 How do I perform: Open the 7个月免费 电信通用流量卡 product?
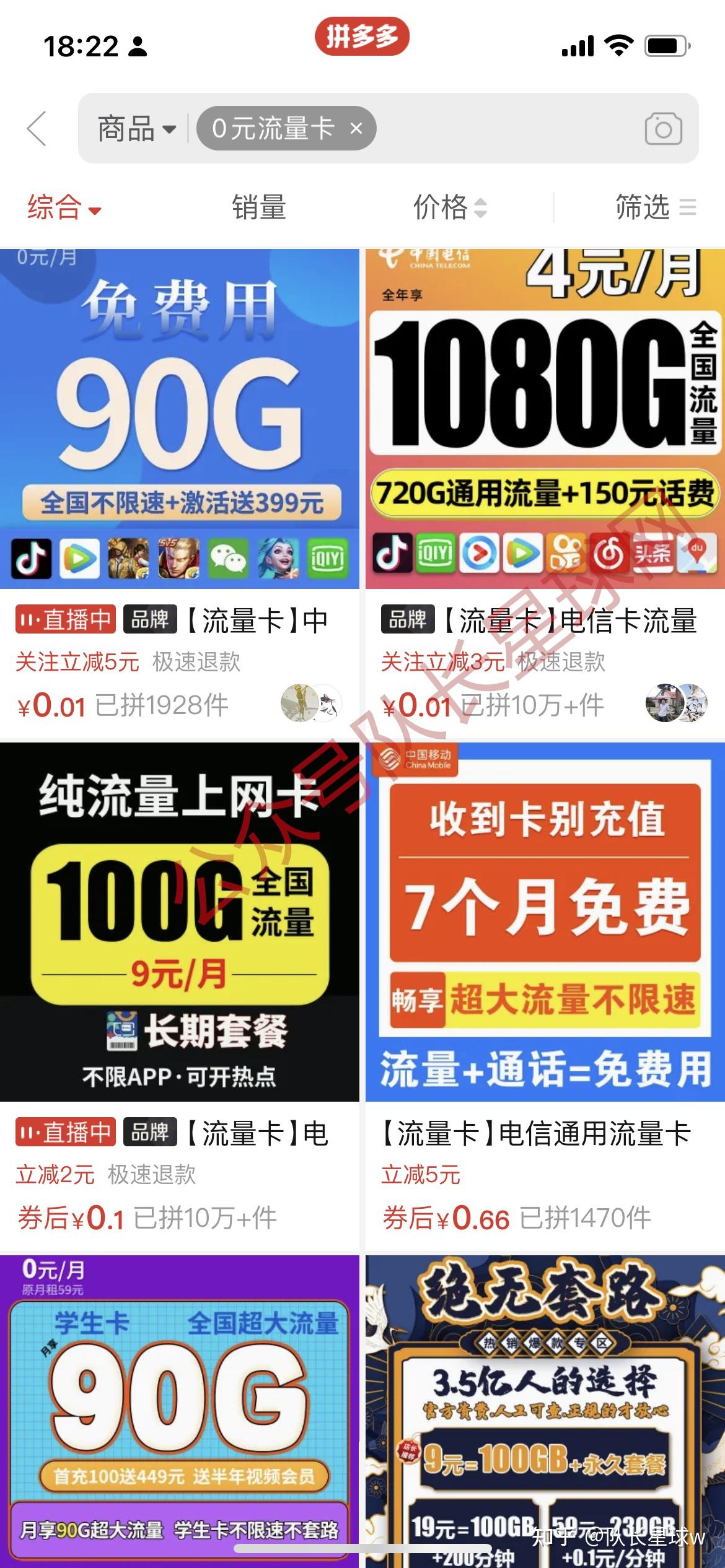(545, 996)
